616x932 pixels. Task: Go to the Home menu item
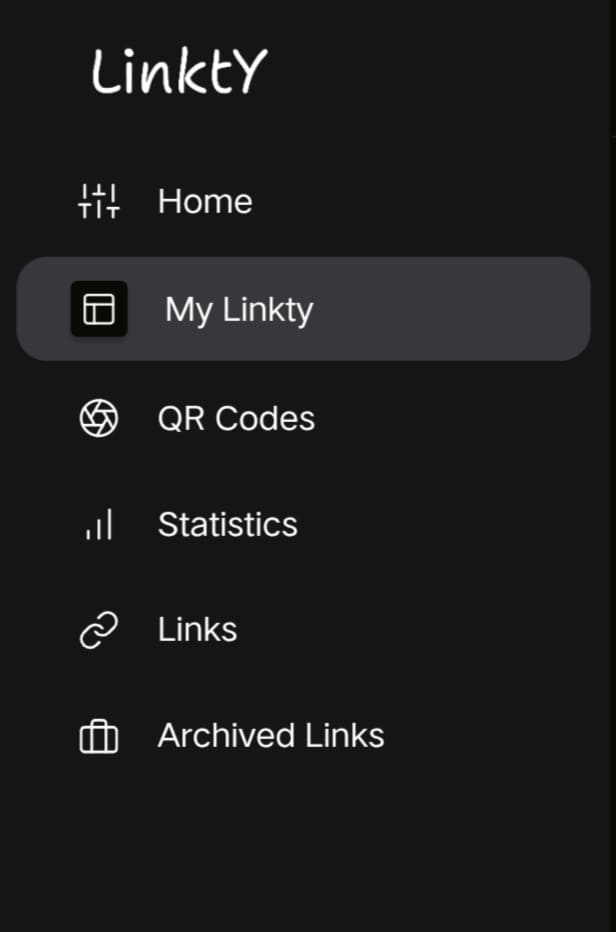tap(204, 202)
